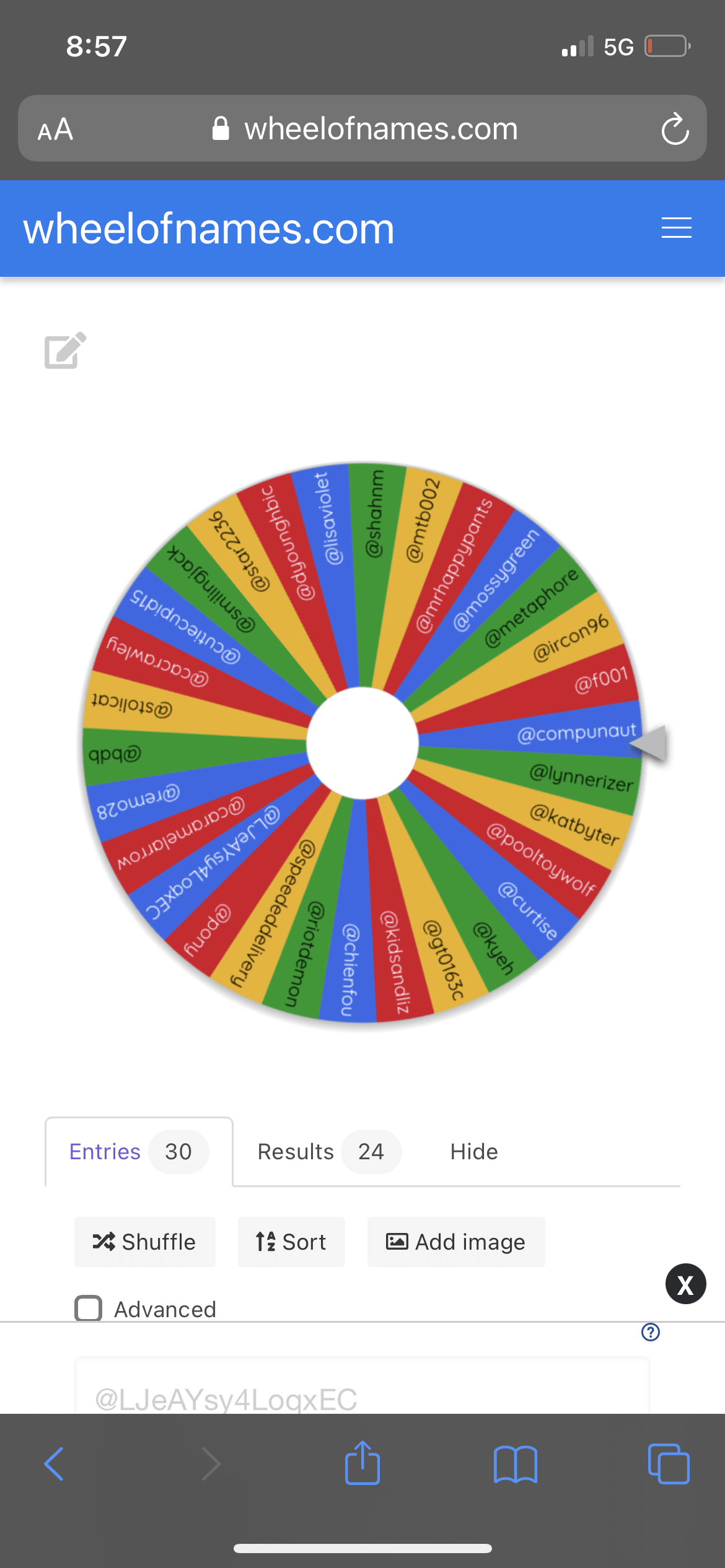The height and width of the screenshot is (1568, 725).
Task: Dismiss the banner with the X button
Action: [x=685, y=1284]
